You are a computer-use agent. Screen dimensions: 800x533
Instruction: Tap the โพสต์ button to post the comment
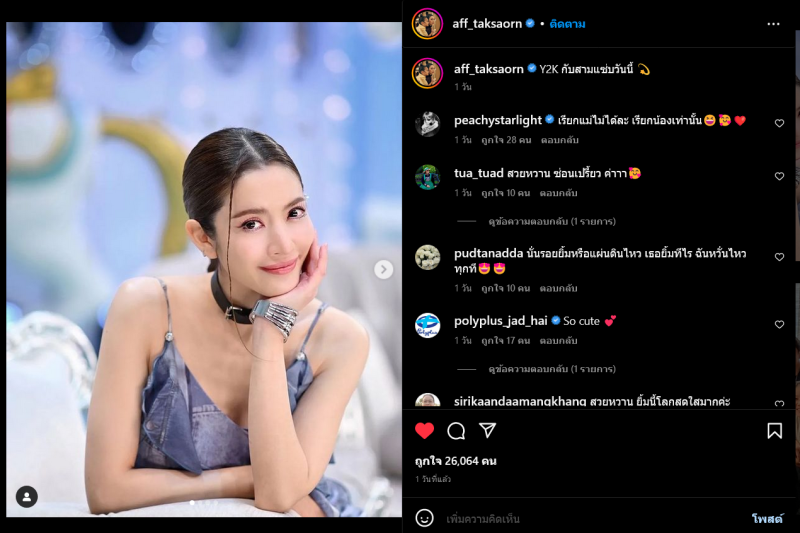pyautogui.click(x=767, y=519)
